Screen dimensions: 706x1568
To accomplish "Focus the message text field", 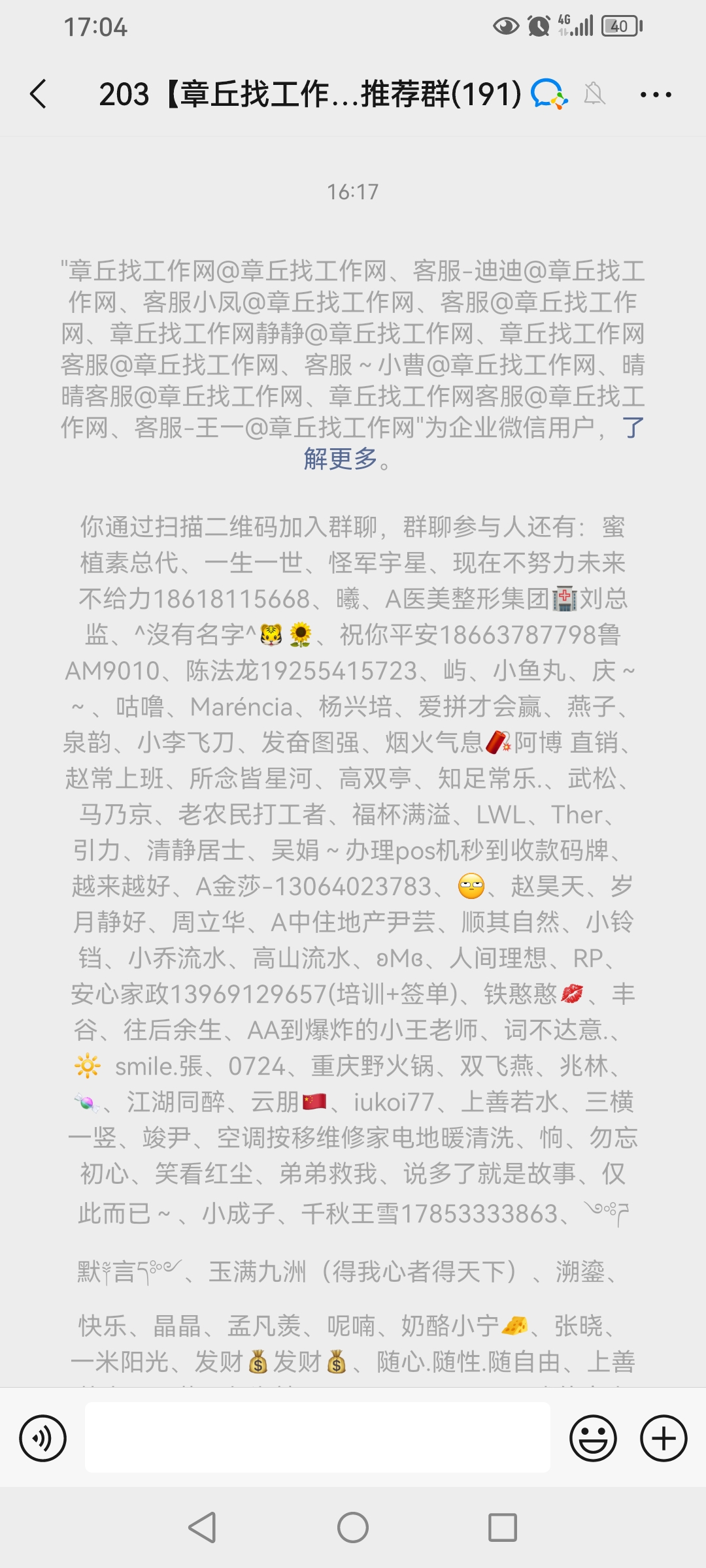I will [x=318, y=1437].
